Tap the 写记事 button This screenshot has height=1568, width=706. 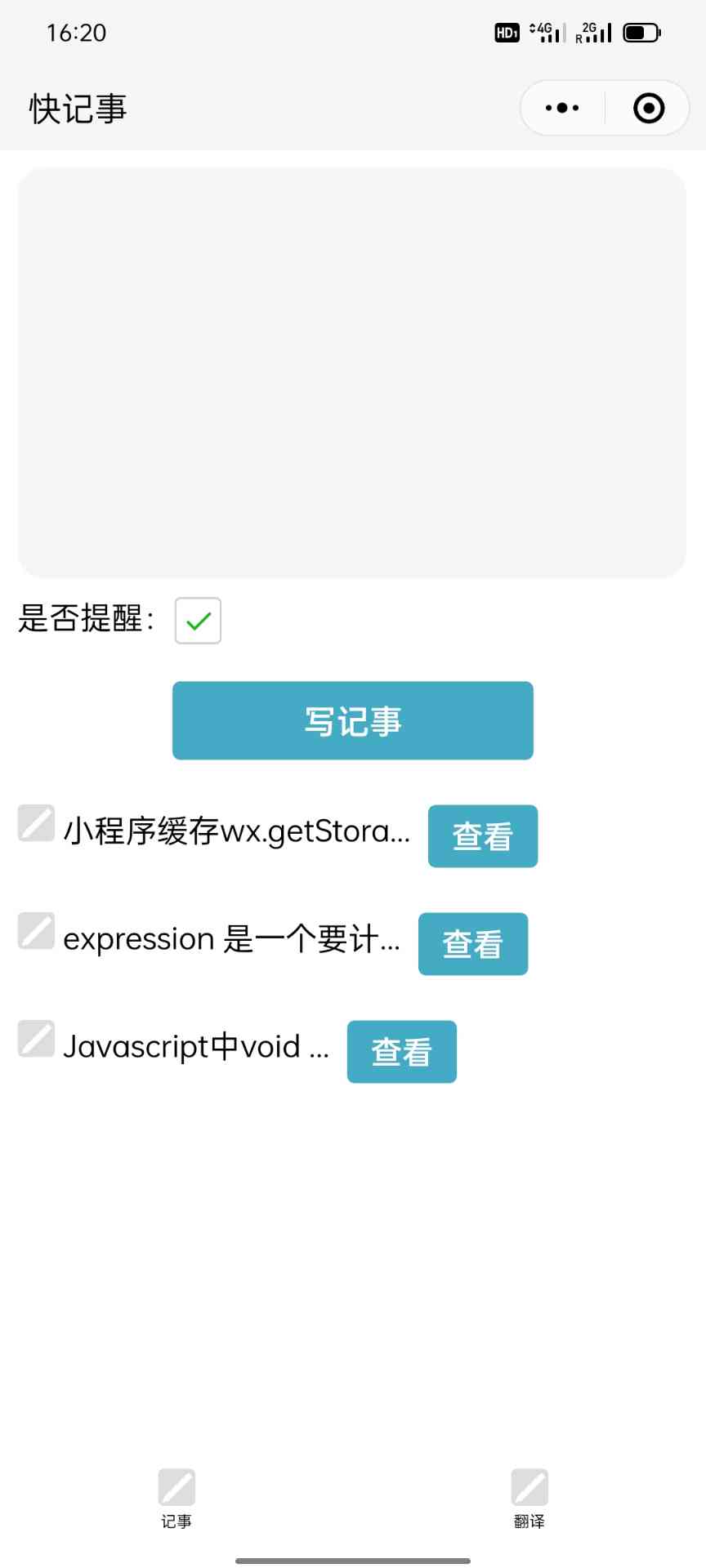pos(352,720)
